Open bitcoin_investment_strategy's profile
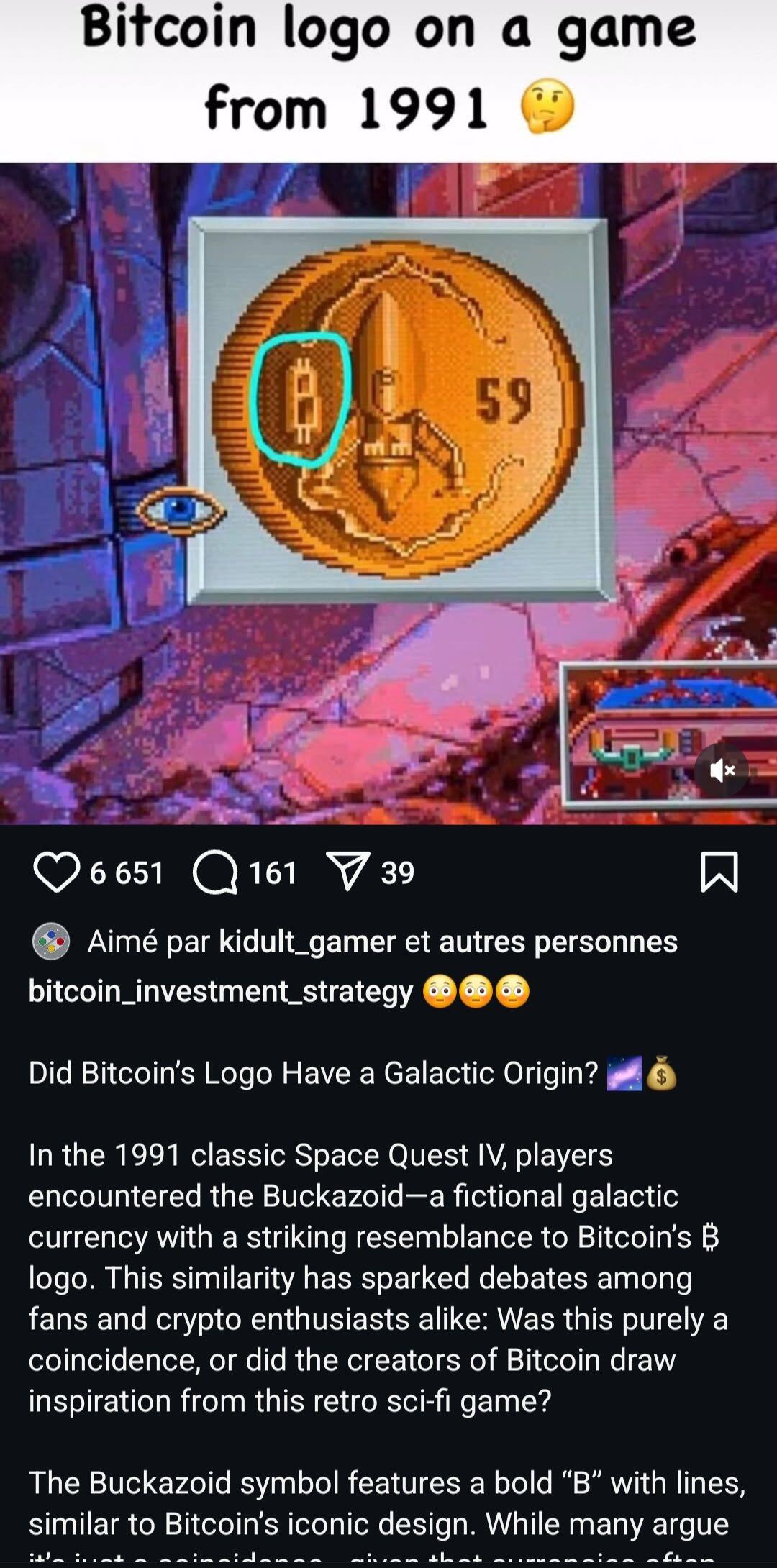Image resolution: width=777 pixels, height=1568 pixels. coord(221,991)
